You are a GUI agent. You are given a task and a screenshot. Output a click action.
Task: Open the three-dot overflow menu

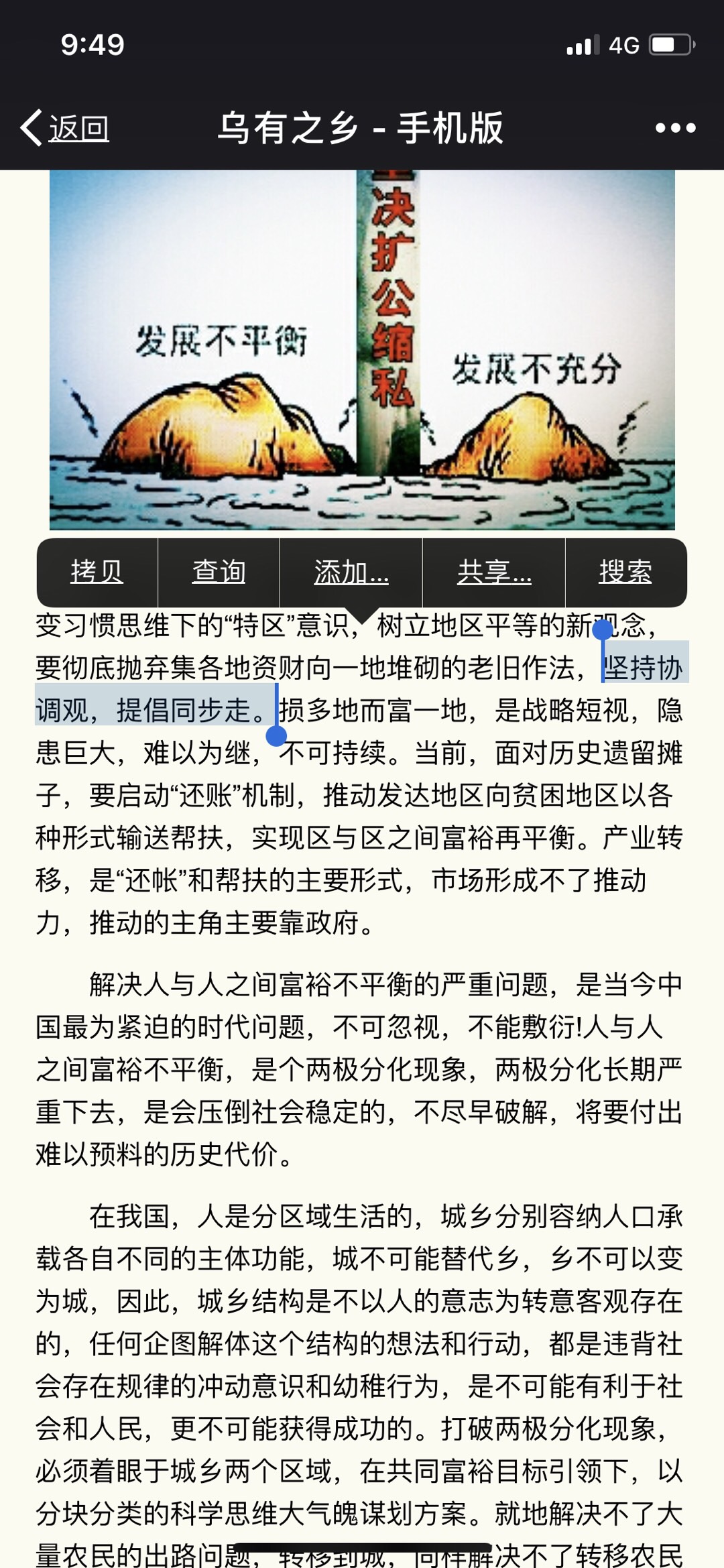[674, 127]
